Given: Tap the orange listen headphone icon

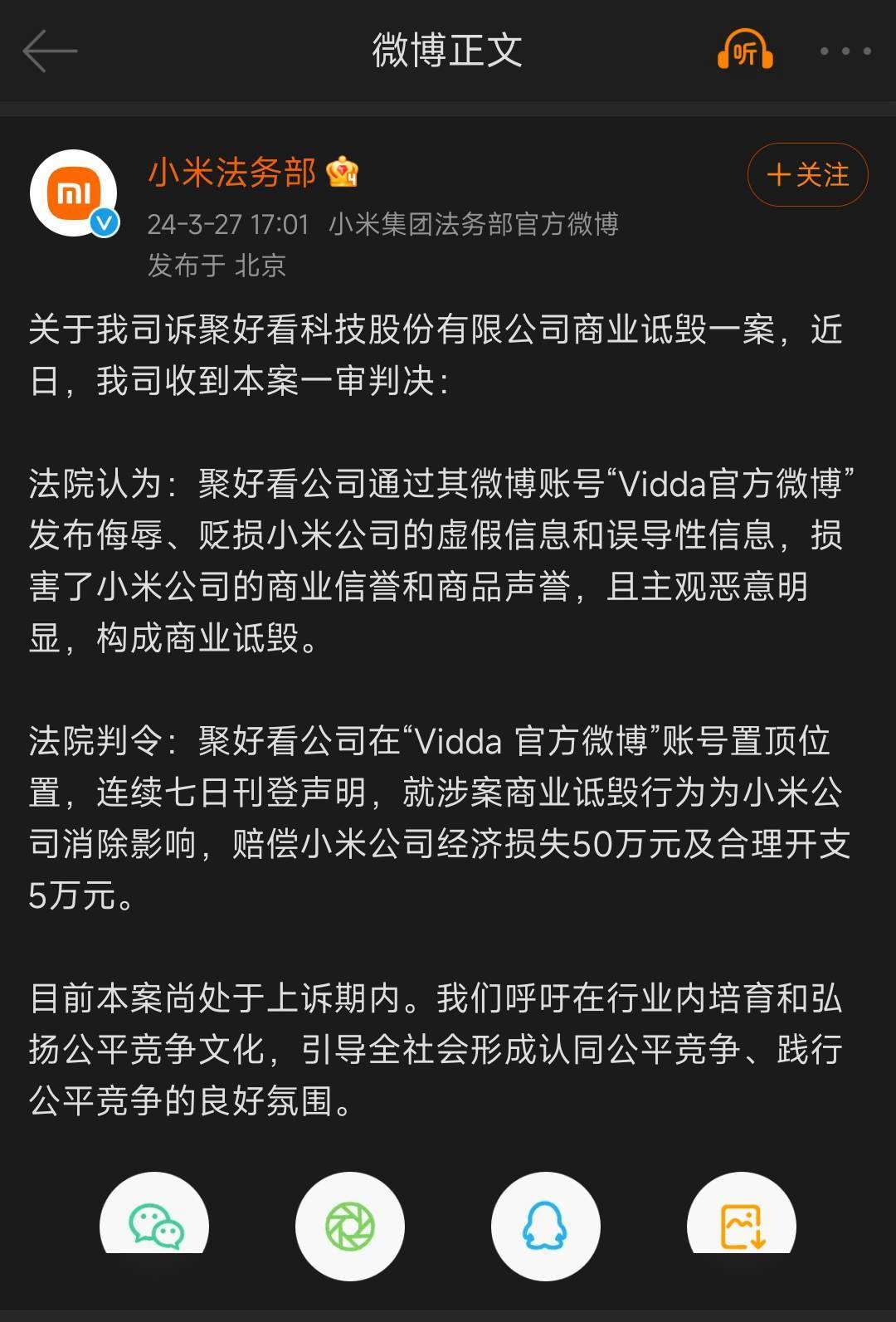Looking at the screenshot, I should [x=744, y=51].
